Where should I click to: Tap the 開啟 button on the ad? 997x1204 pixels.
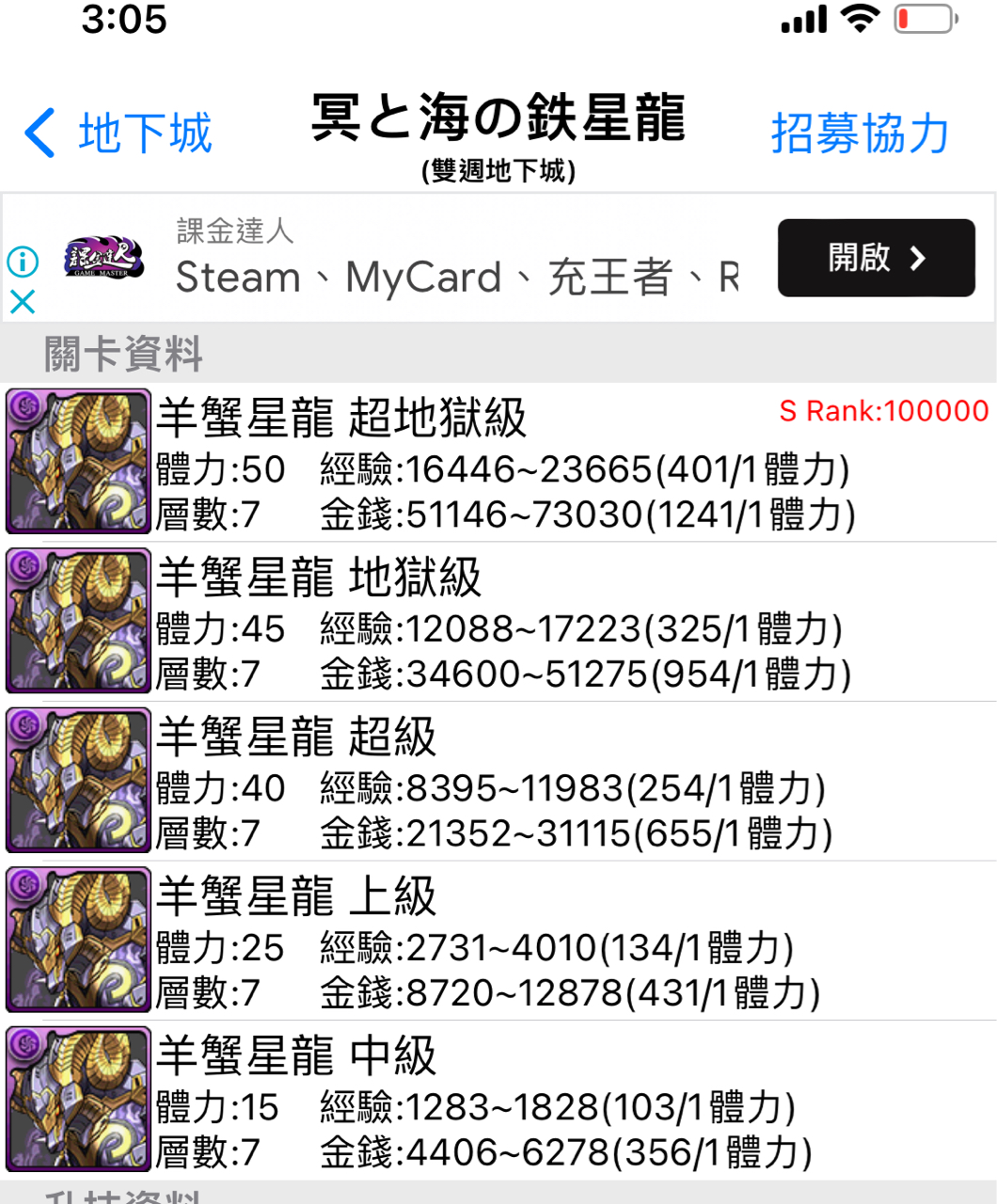pos(876,258)
